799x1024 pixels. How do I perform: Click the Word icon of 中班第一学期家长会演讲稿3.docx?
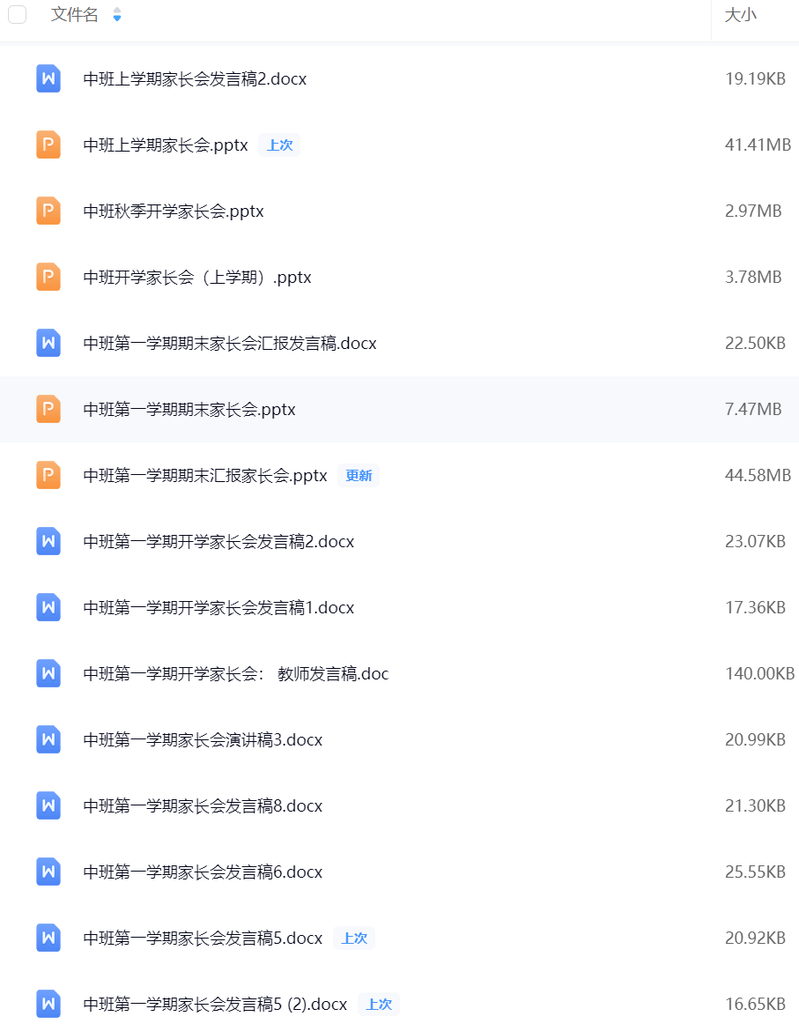pos(47,739)
